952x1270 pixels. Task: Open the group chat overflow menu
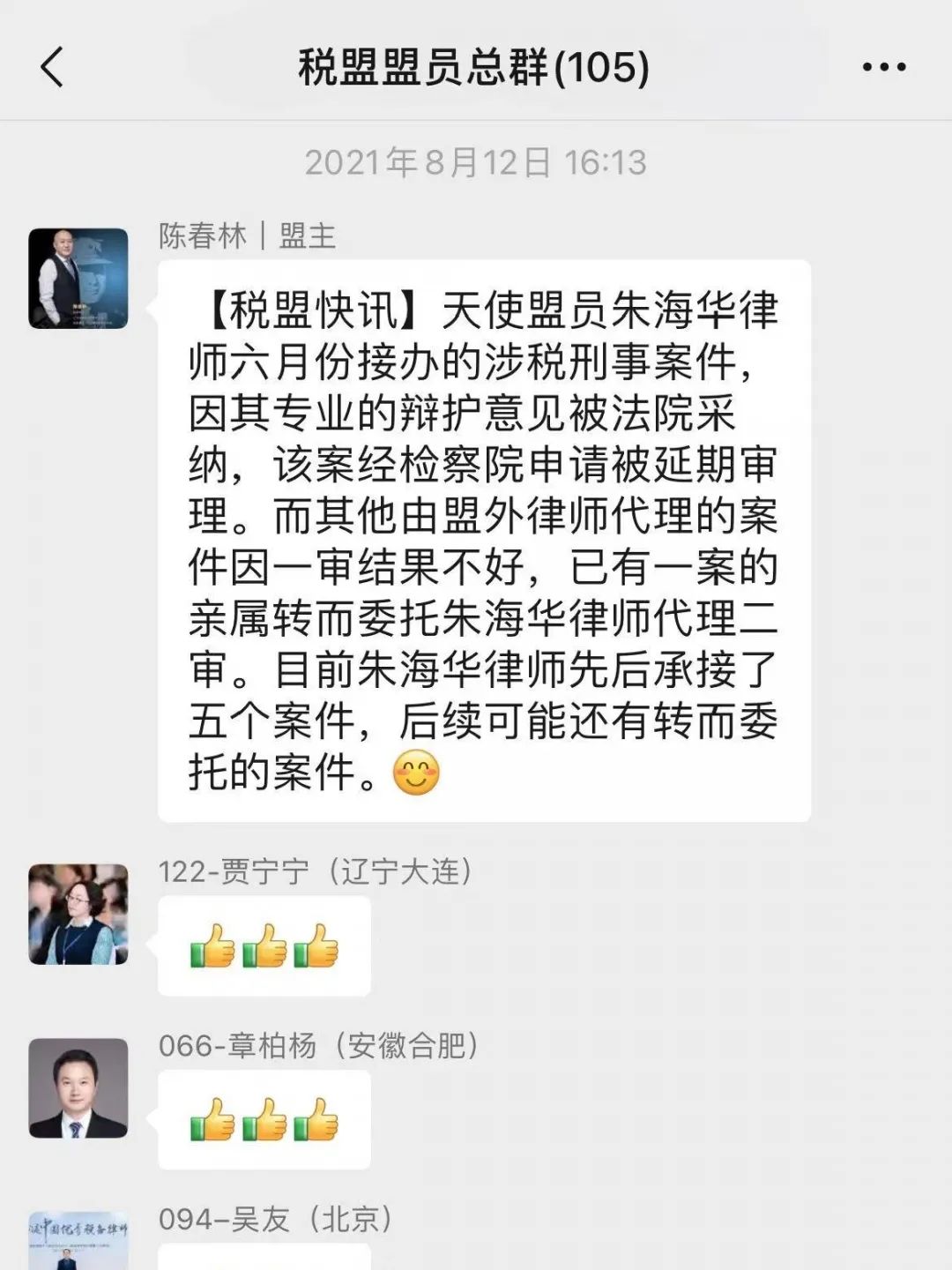point(883,67)
